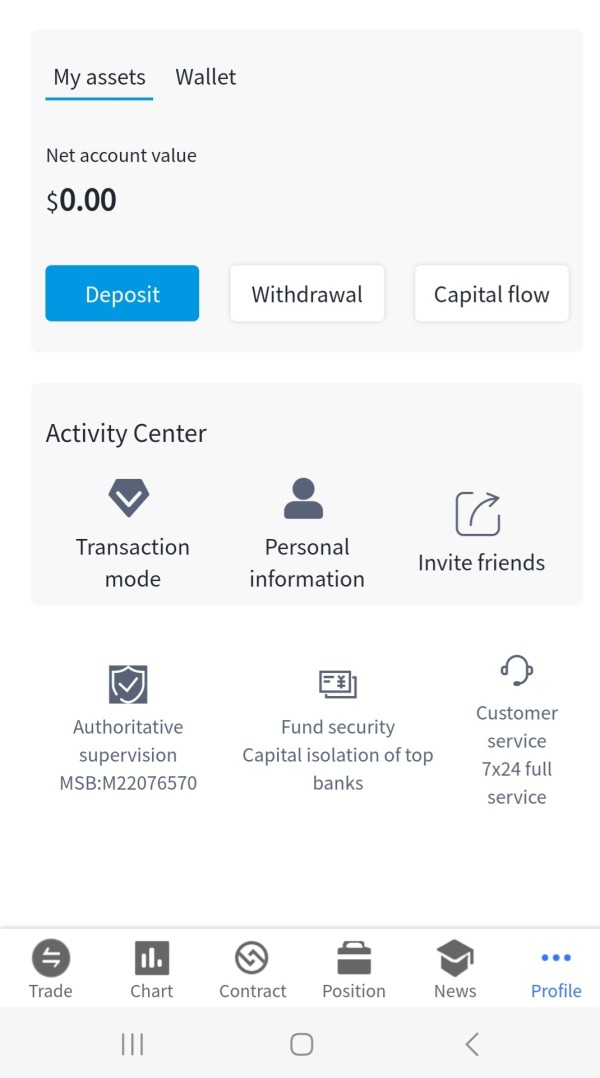Image resolution: width=600 pixels, height=1078 pixels.
Task: Go to the system home screen
Action: tap(301, 1044)
